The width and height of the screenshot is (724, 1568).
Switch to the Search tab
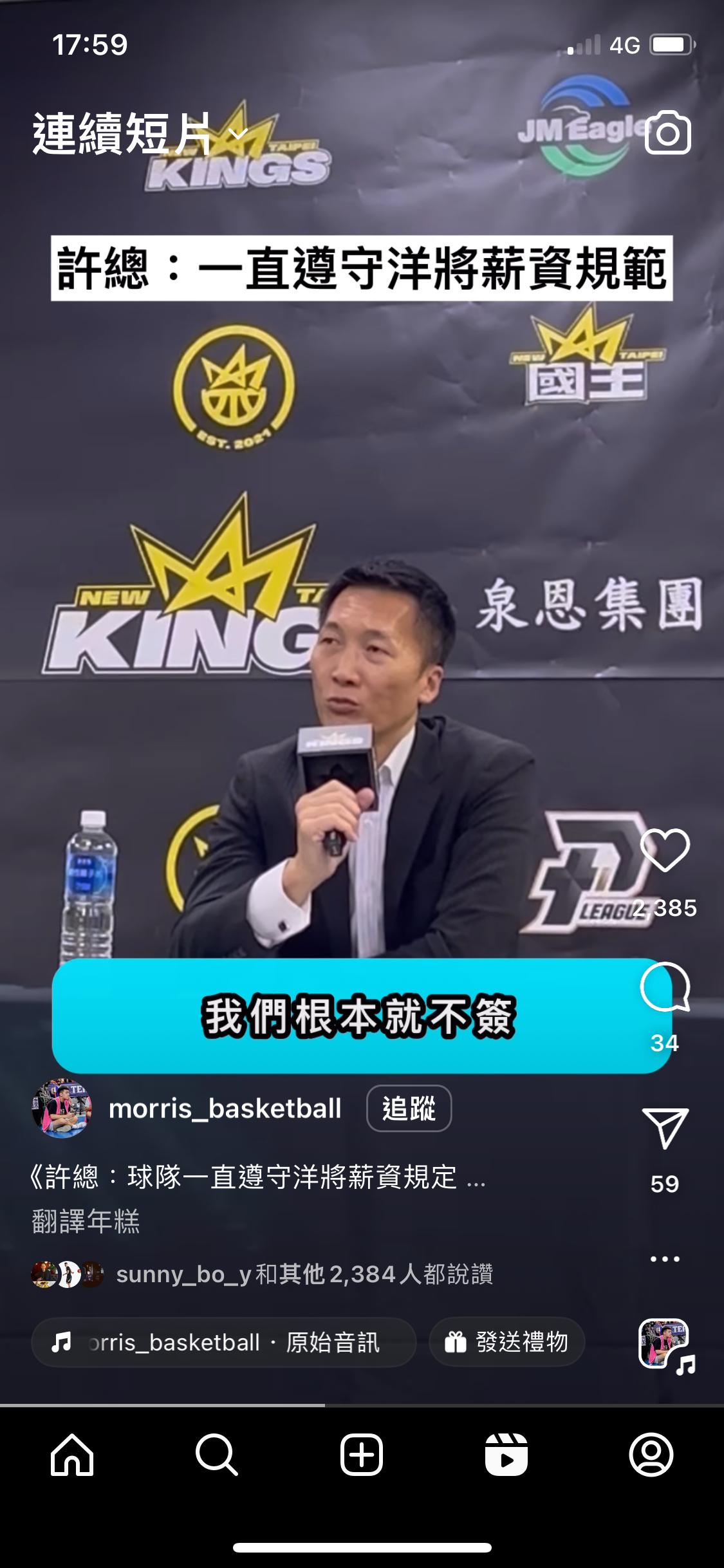(217, 1455)
